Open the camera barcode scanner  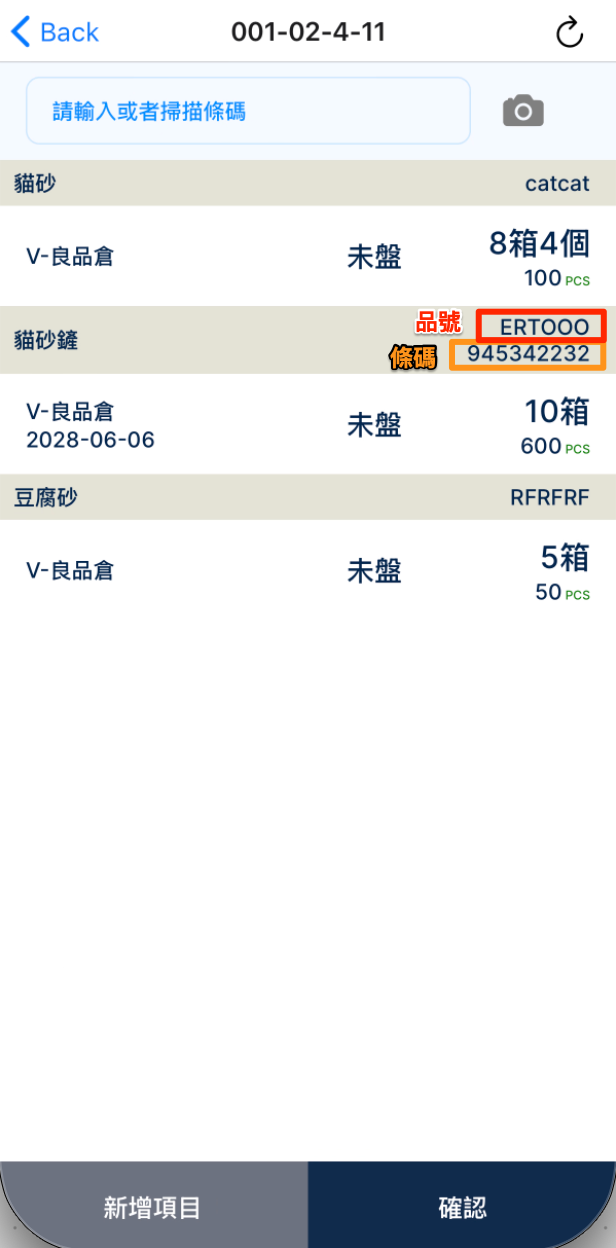point(523,111)
